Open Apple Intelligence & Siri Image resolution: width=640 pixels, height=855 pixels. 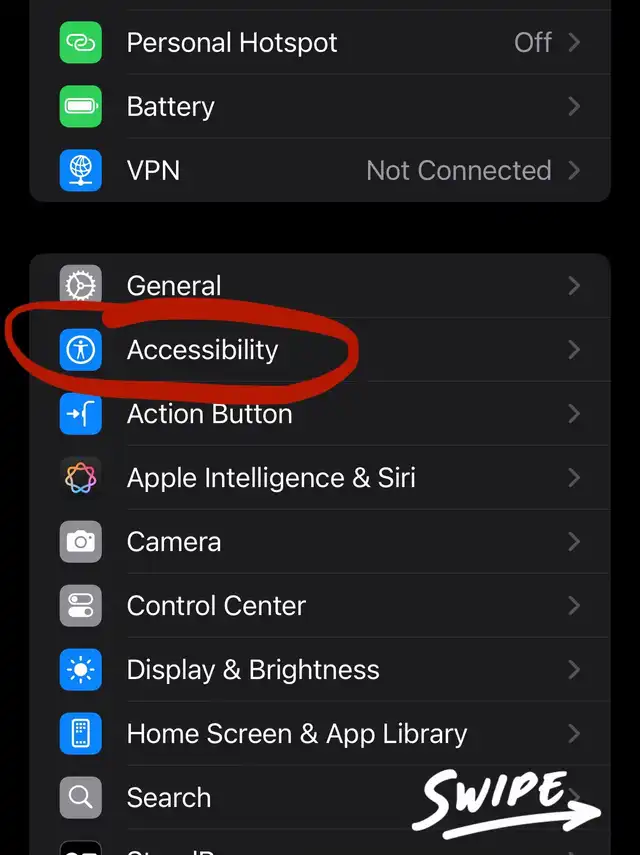(x=320, y=478)
